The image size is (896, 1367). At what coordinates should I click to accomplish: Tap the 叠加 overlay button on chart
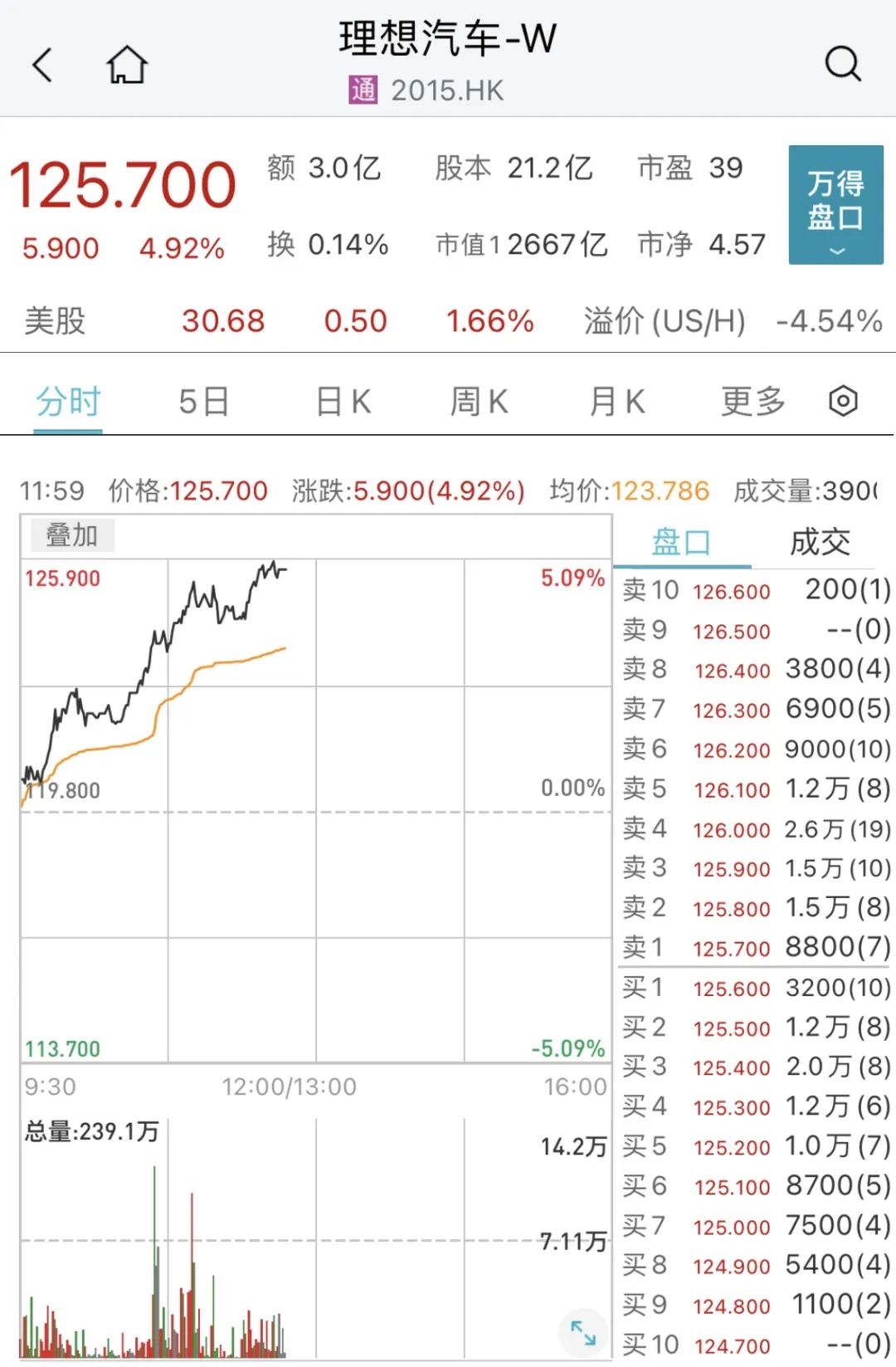(x=71, y=535)
